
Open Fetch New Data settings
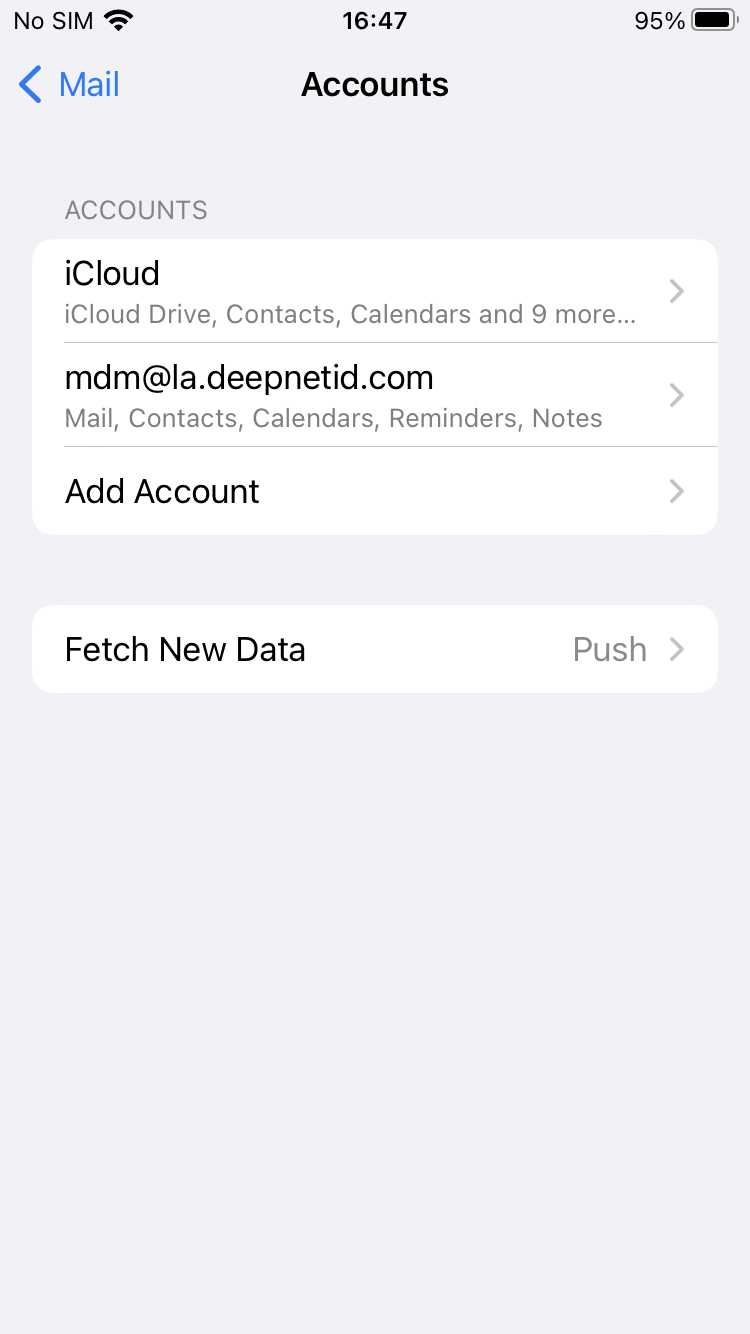tap(374, 649)
